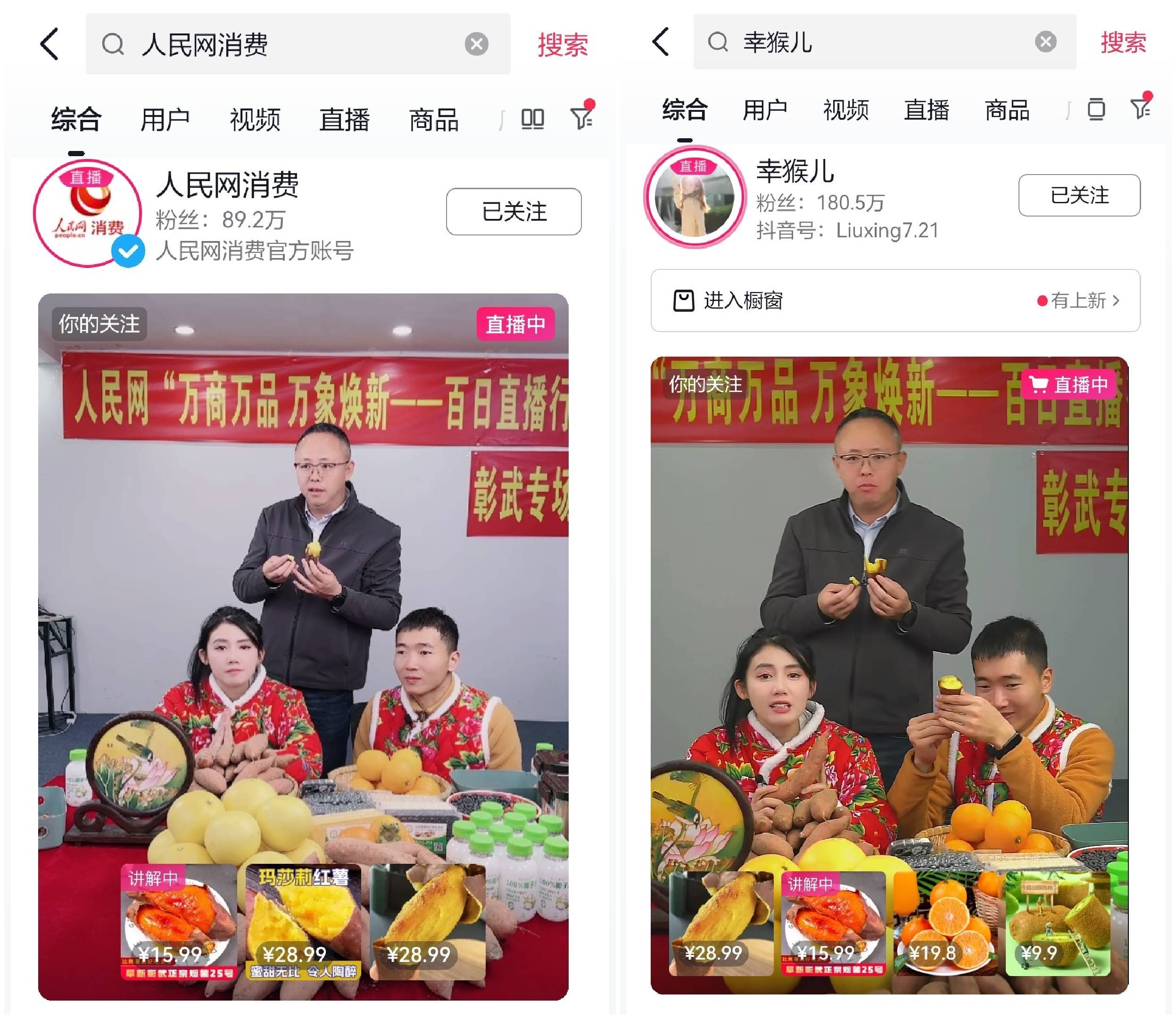Switch to 视频 tab in 人民网消费 results
The width and height of the screenshot is (1176, 1019).
point(255,120)
